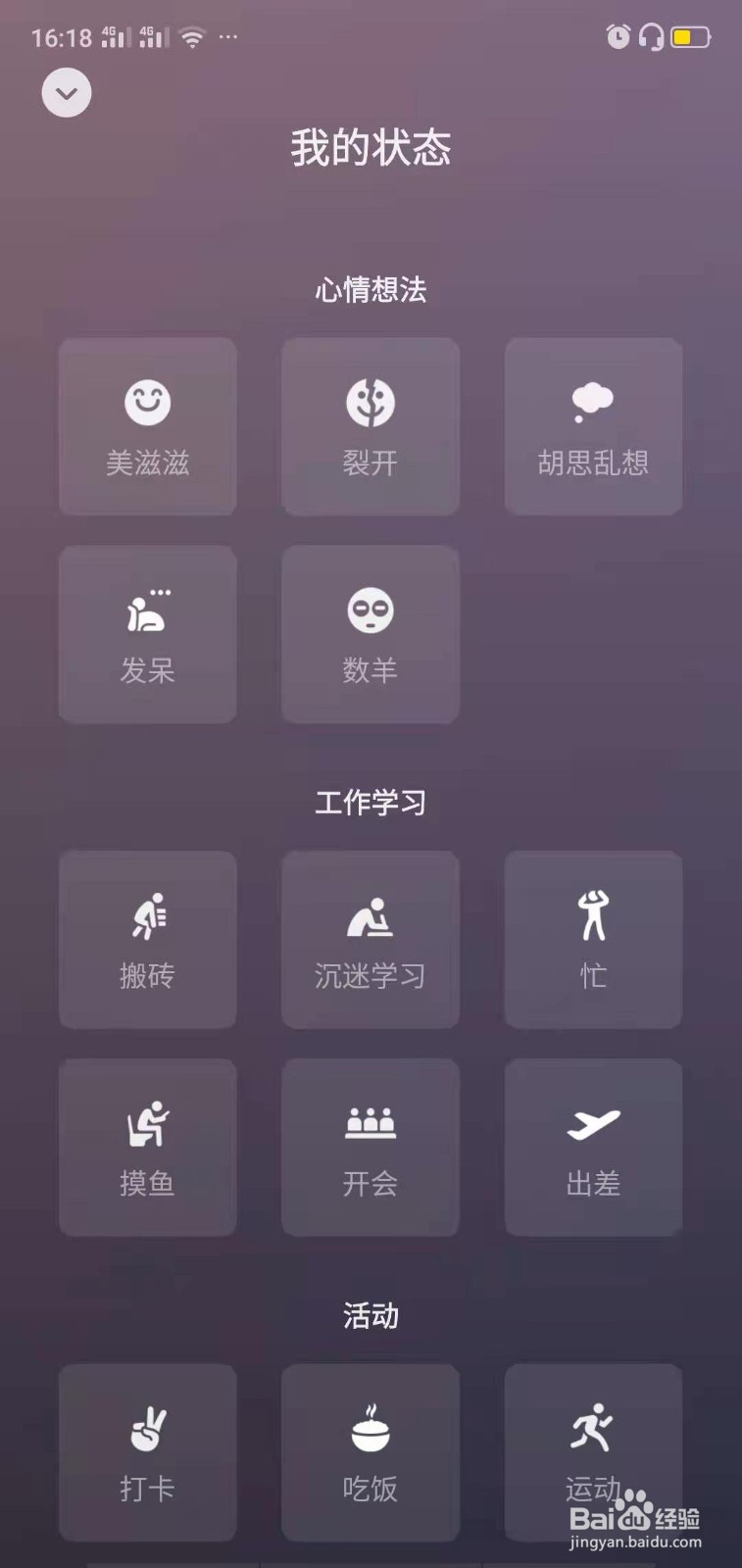Tap the battery level indicator
Image resolution: width=742 pixels, height=1568 pixels.
(x=688, y=36)
